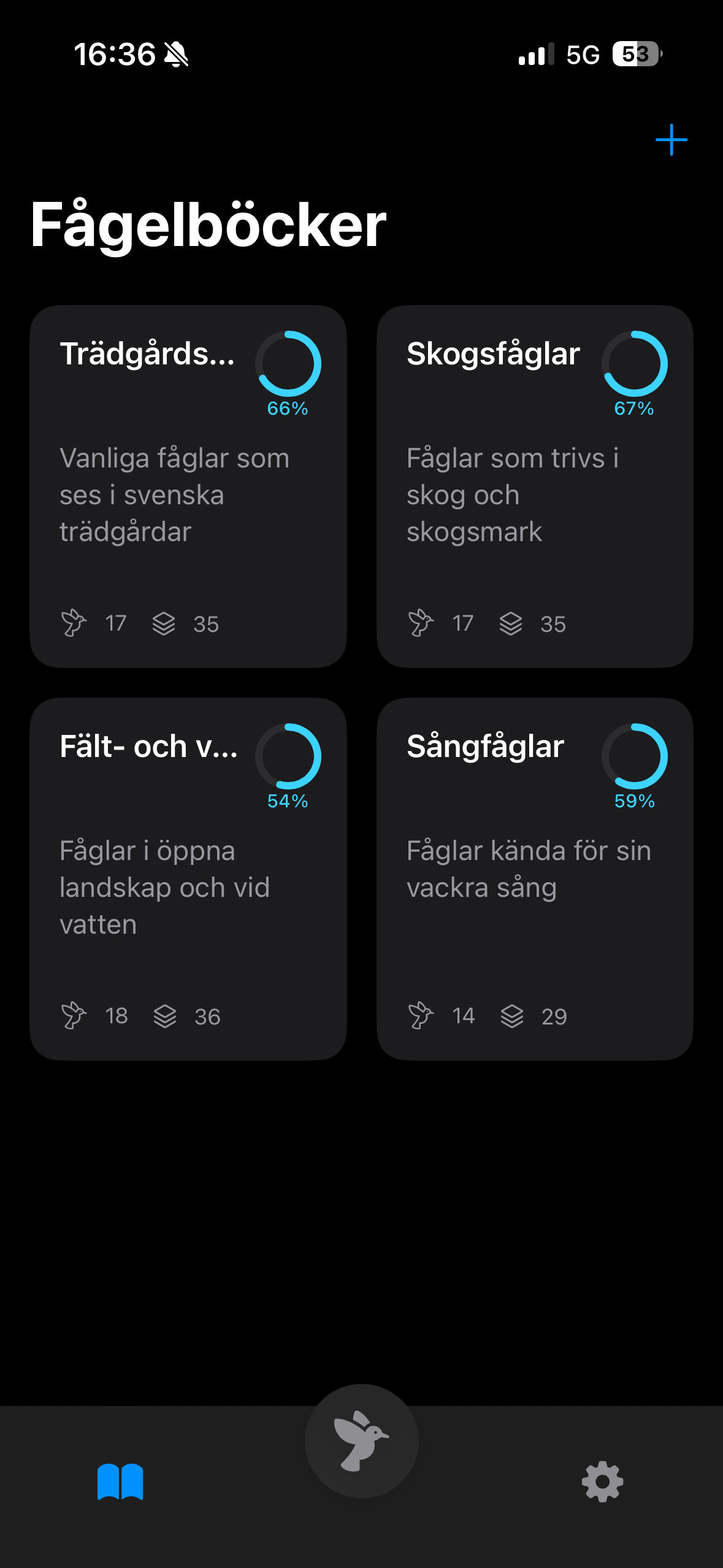723x1568 pixels.
Task: Open the settings gear tab
Action: pyautogui.click(x=602, y=1482)
